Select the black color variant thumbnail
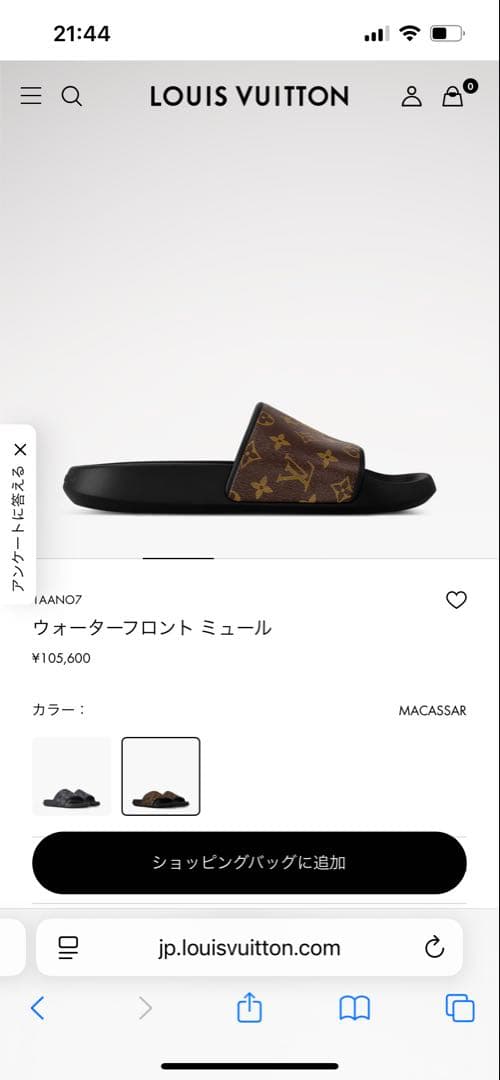Screen dimensions: 500x1080 (72, 776)
